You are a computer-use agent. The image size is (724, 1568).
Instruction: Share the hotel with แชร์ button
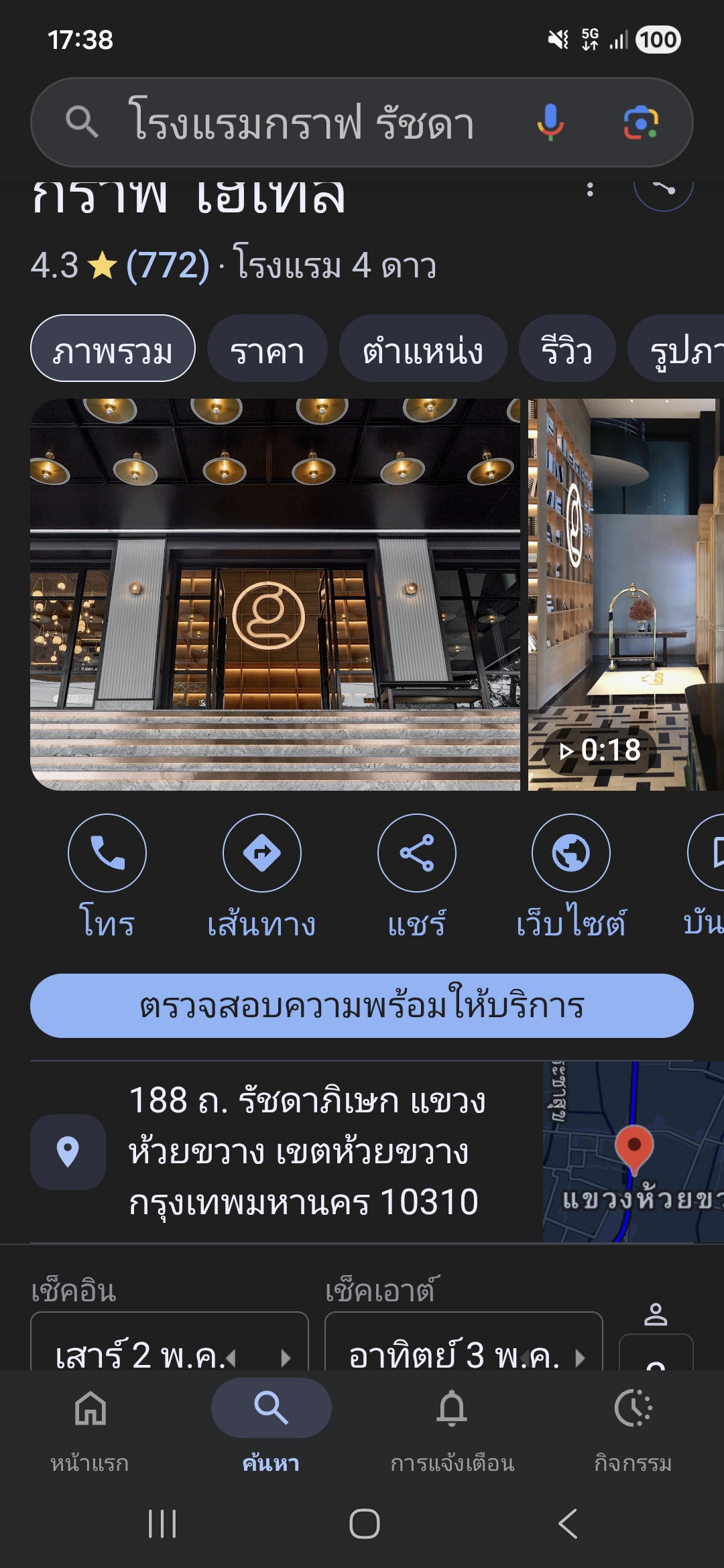[x=417, y=853]
